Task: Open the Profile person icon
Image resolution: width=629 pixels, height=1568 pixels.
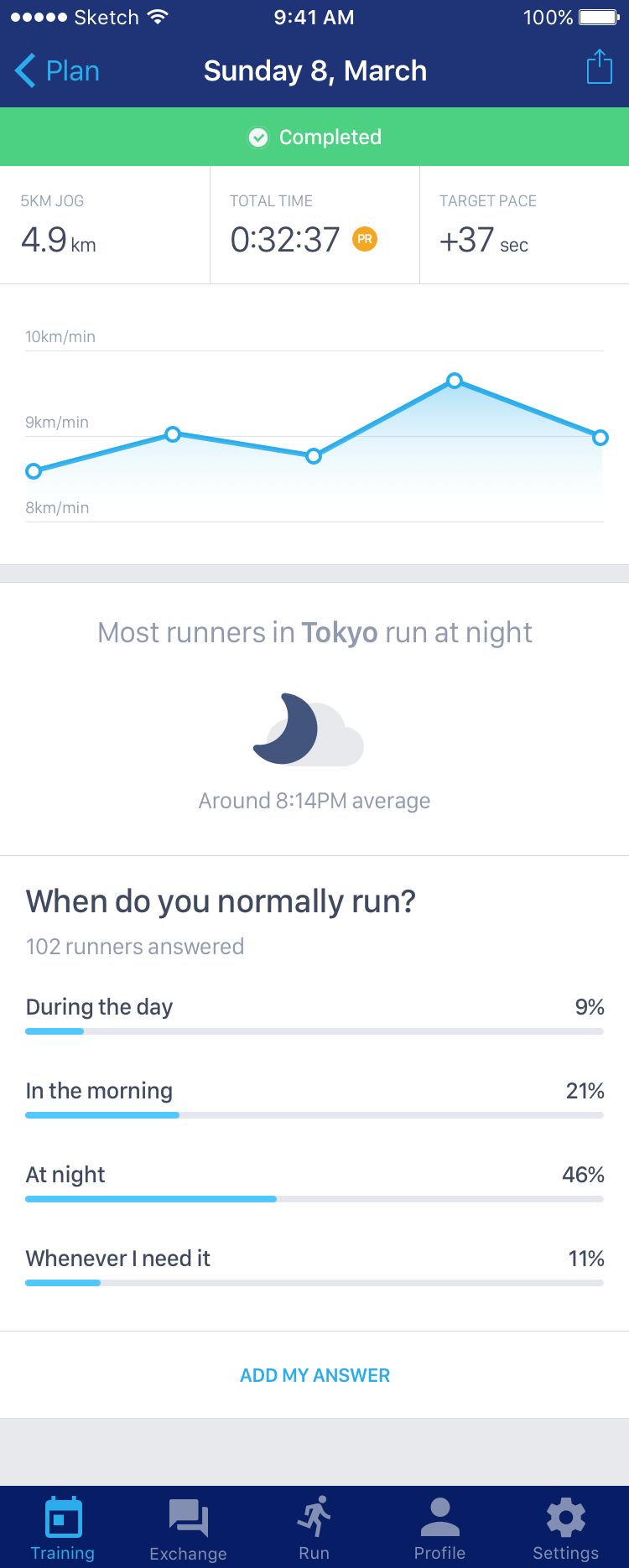Action: click(439, 1516)
